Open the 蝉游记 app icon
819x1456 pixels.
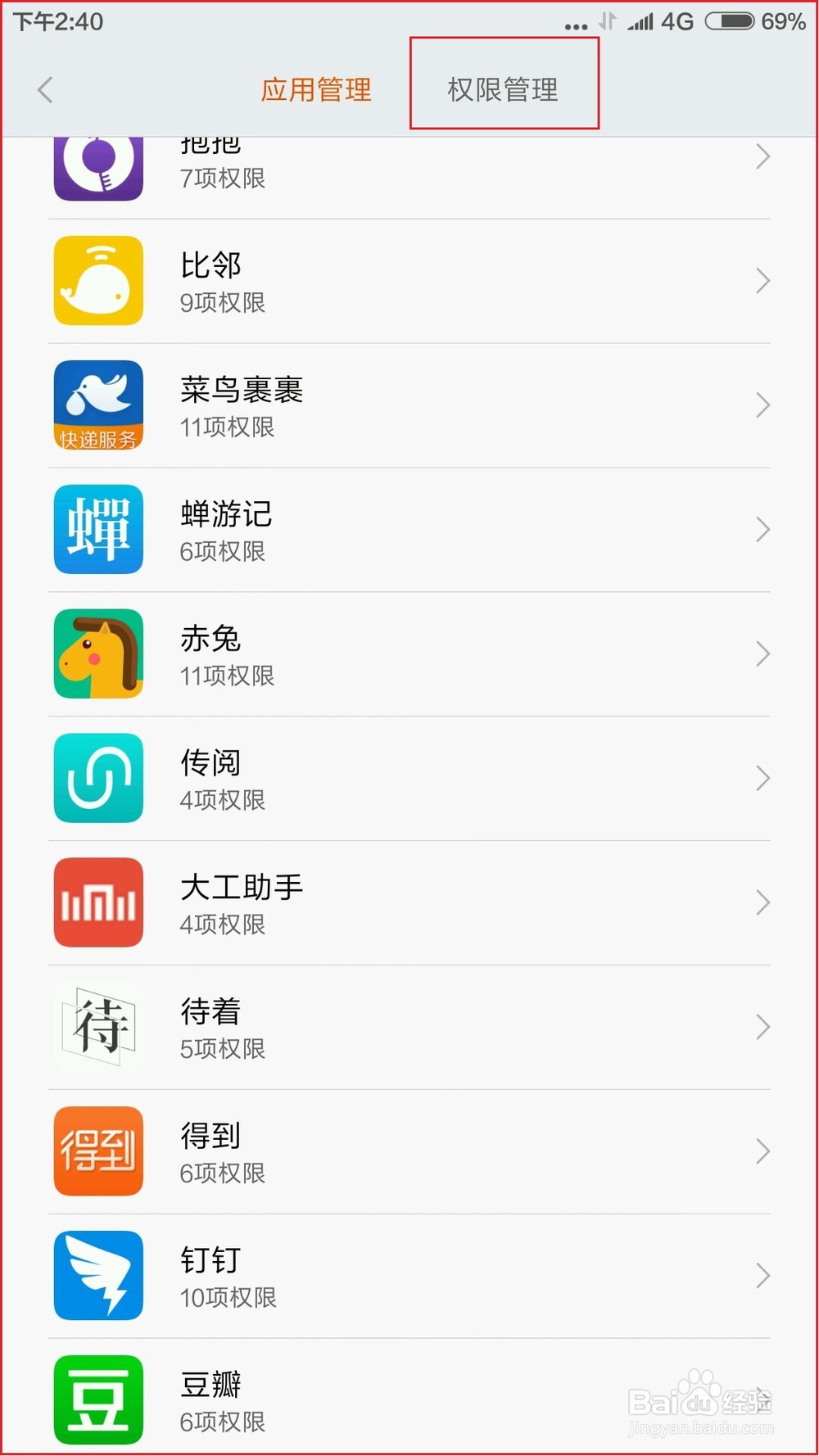coord(97,529)
